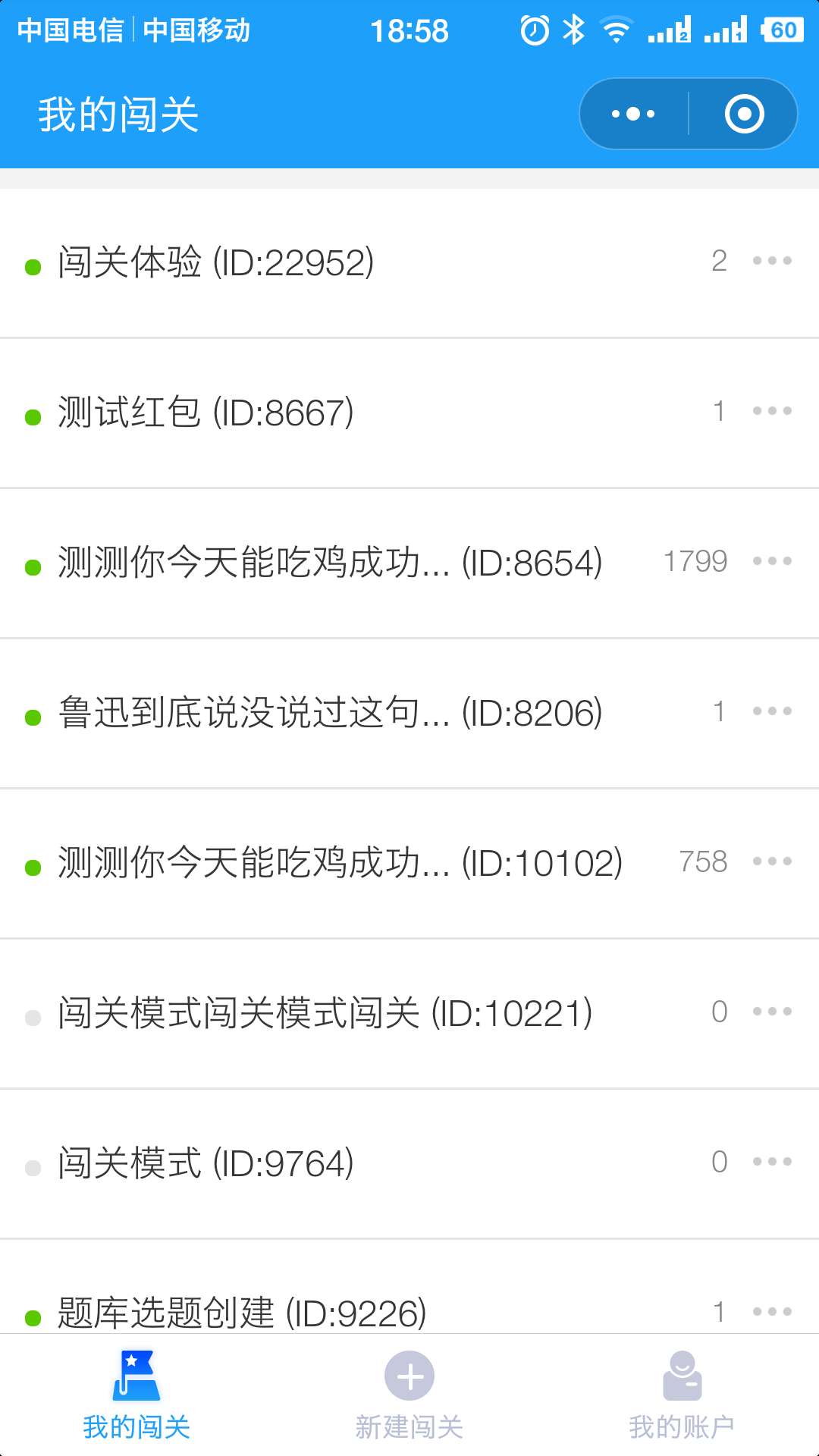Open the entry with ID:10102
This screenshot has width=819, height=1456.
(x=340, y=863)
